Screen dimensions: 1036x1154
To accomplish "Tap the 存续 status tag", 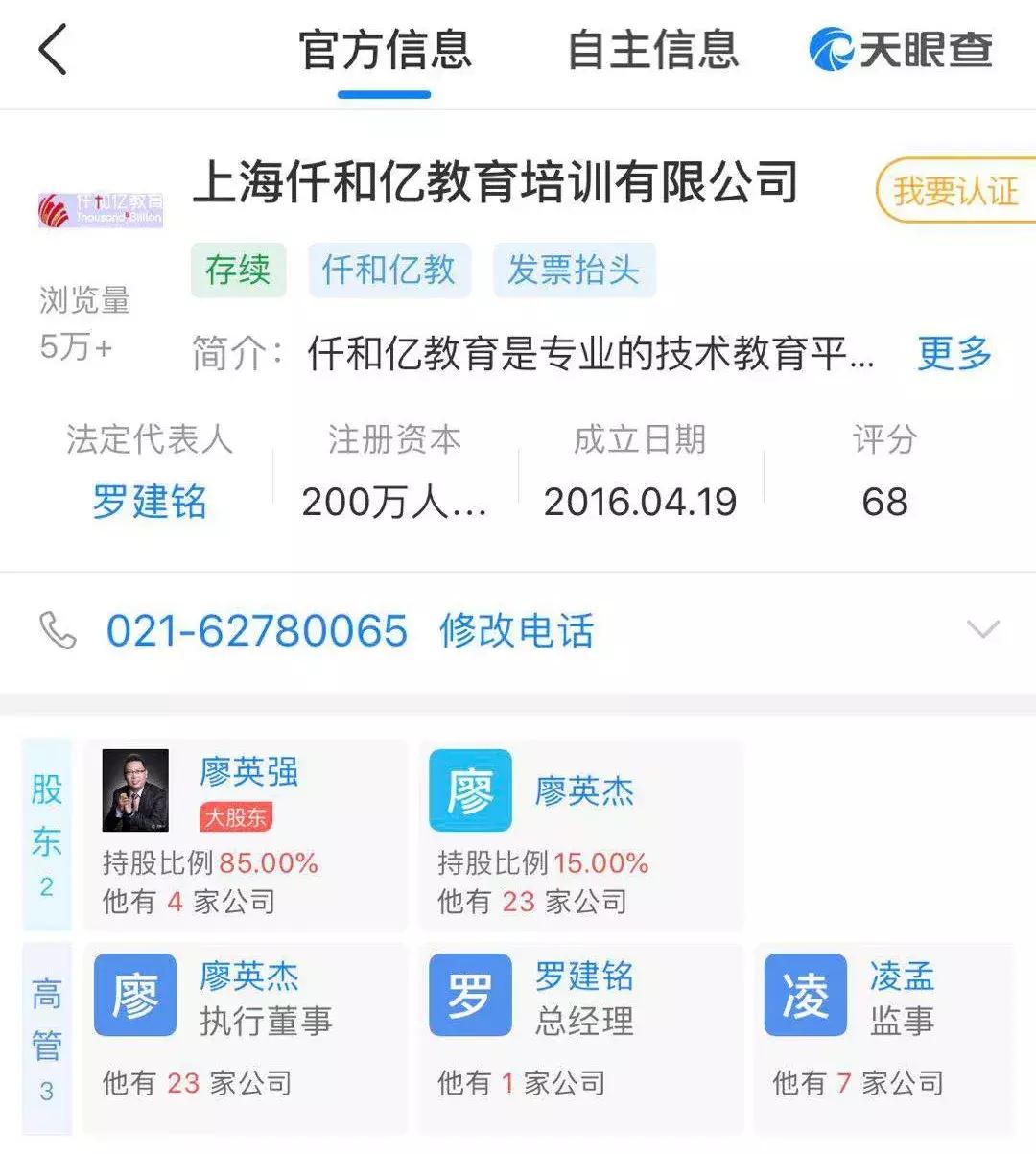I will (238, 270).
